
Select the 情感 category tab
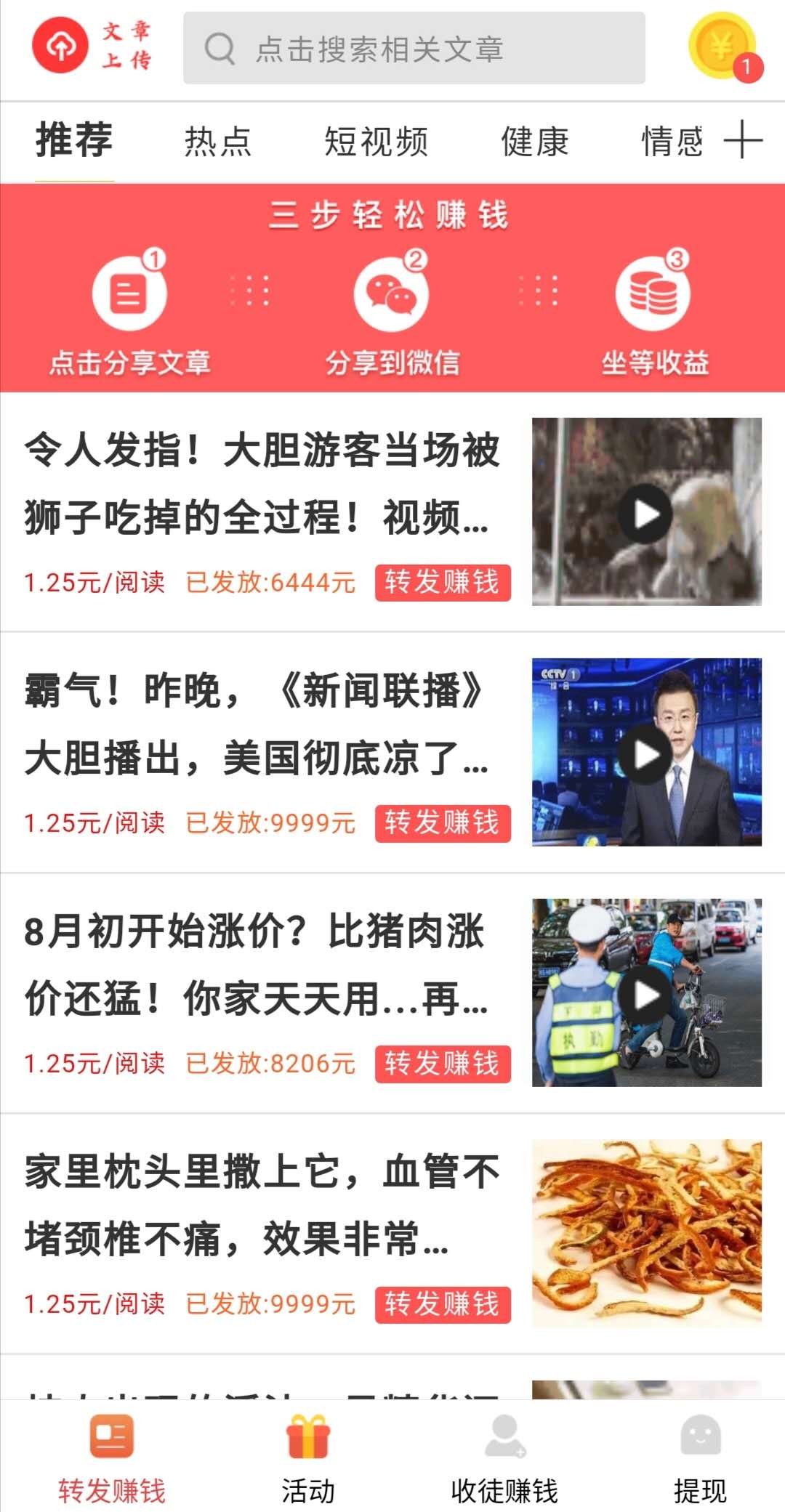(x=672, y=142)
